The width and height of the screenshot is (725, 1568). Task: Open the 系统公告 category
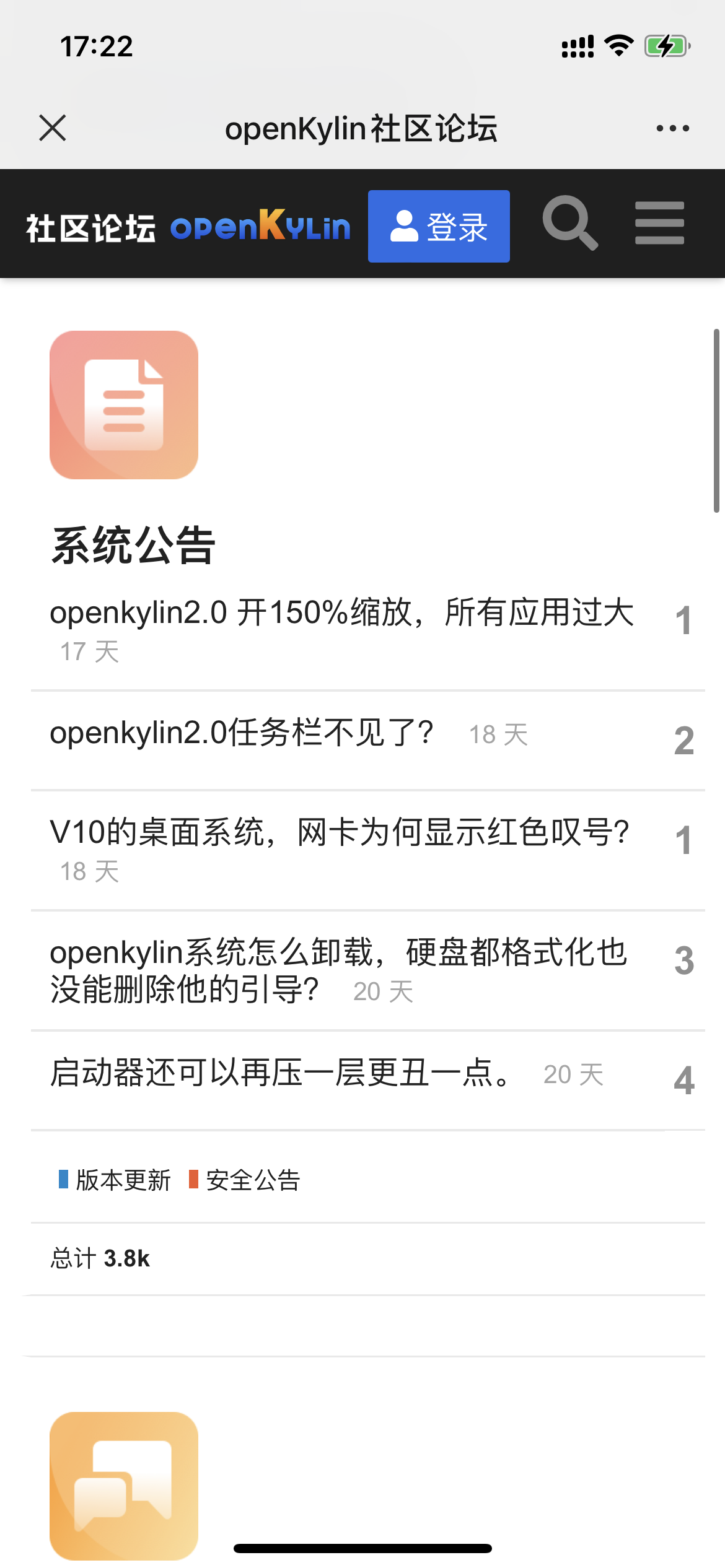coord(133,546)
